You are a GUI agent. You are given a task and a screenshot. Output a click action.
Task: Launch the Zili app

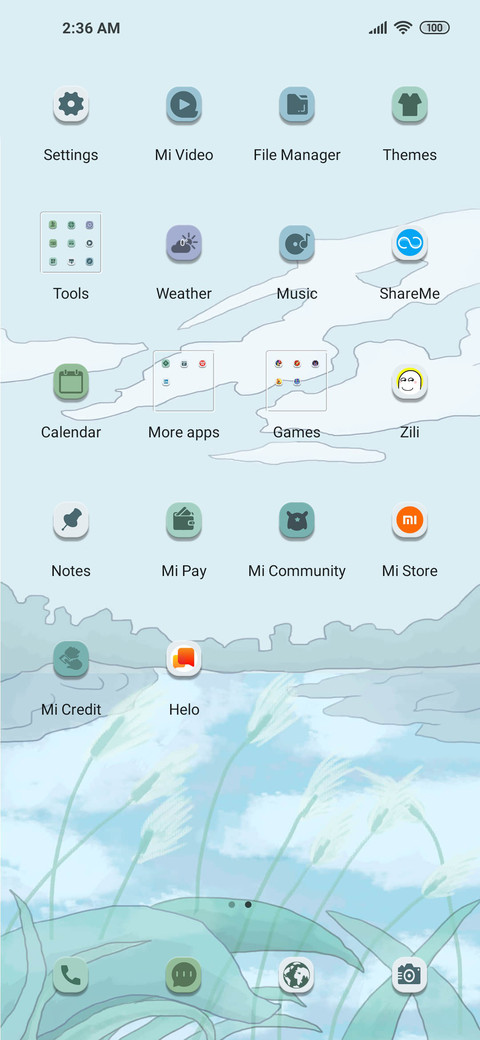410,383
